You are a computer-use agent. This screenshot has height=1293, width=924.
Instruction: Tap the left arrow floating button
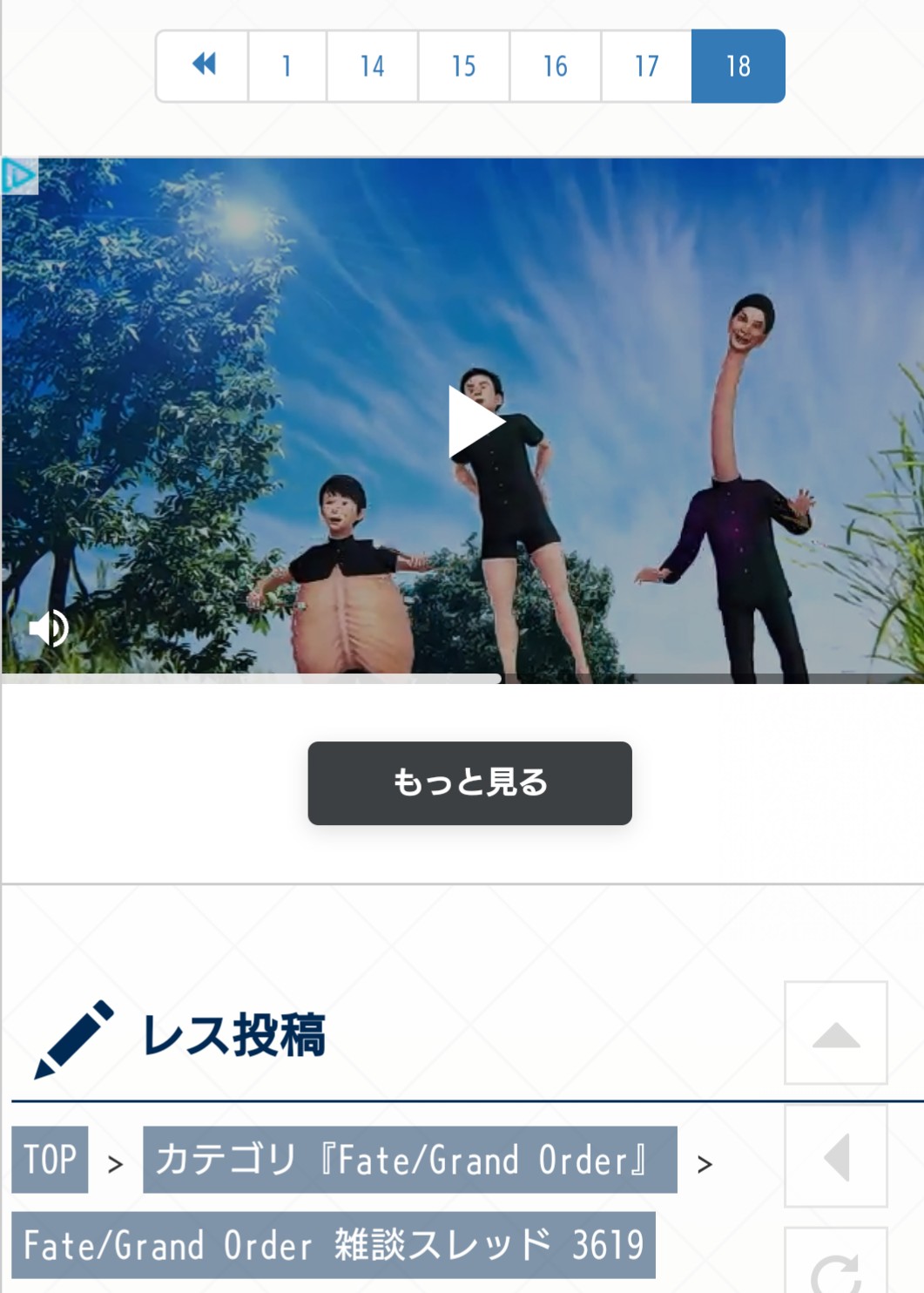point(835,1156)
